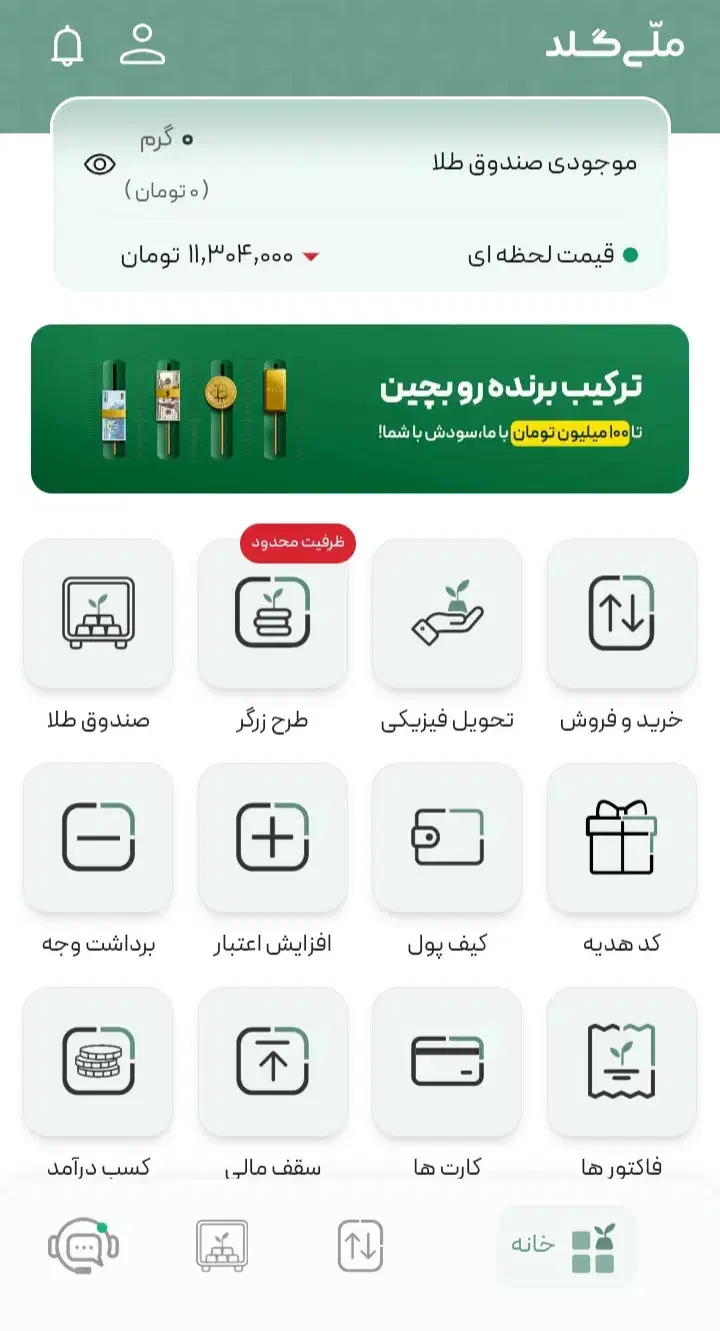Open the طرح زرگر feature
Screen dimensions: 720x1331
(x=273, y=614)
